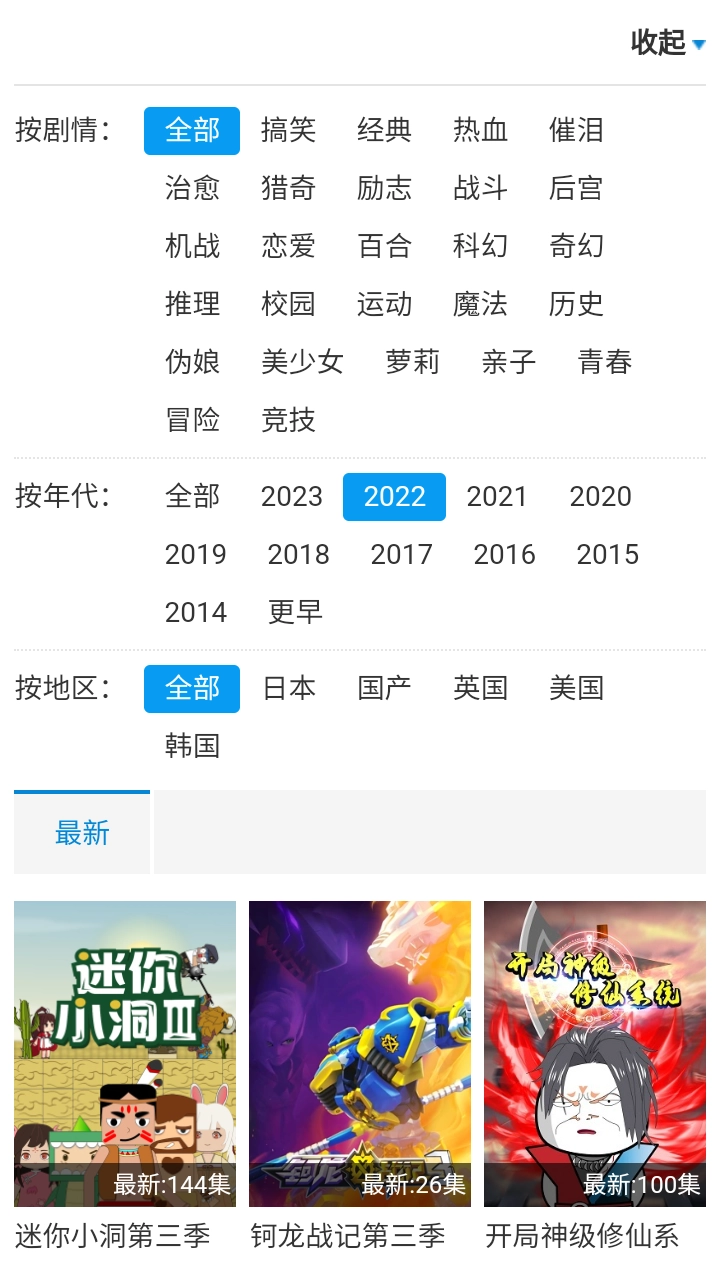Select year 2023 in 按年代
Viewport: 720px width, 1280px height.
click(292, 496)
